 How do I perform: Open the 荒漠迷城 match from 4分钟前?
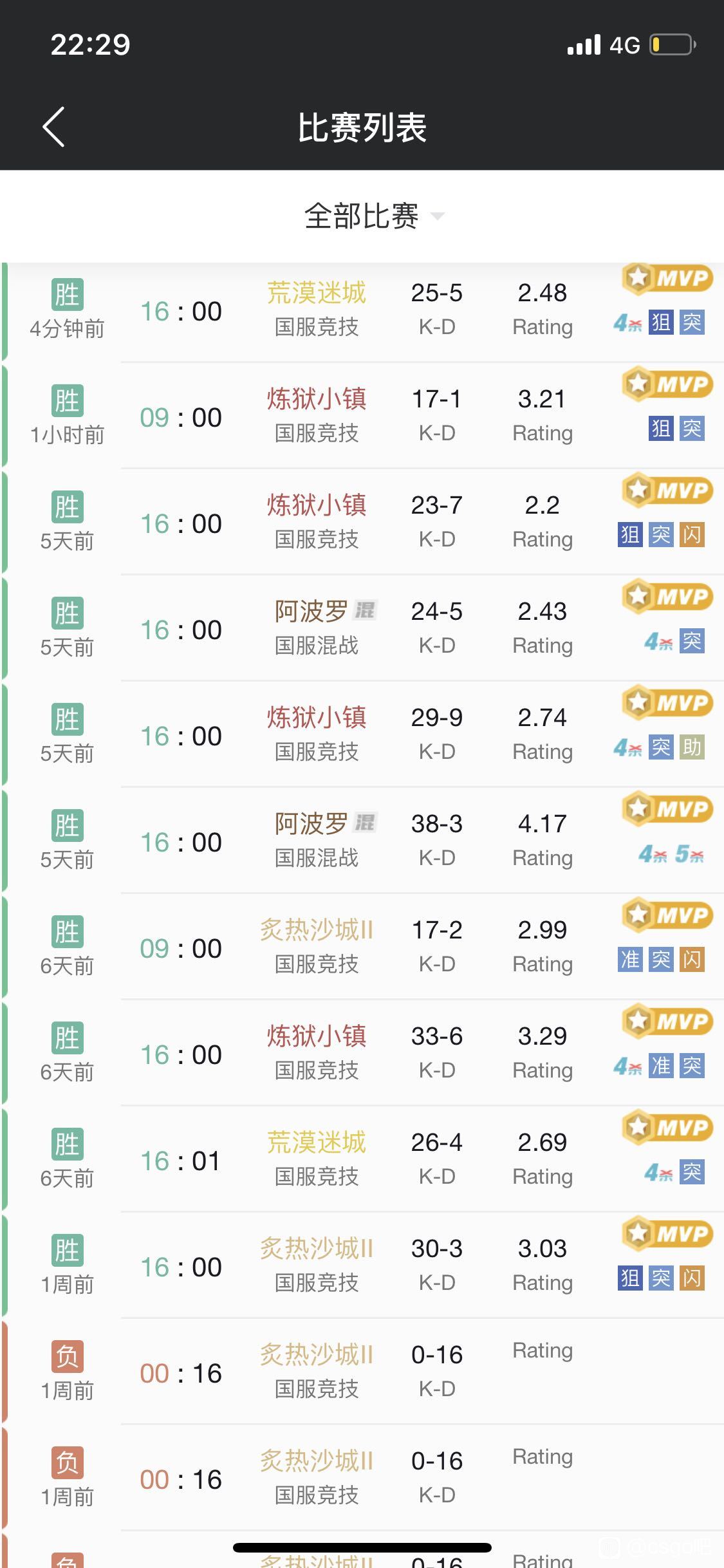coord(362,310)
